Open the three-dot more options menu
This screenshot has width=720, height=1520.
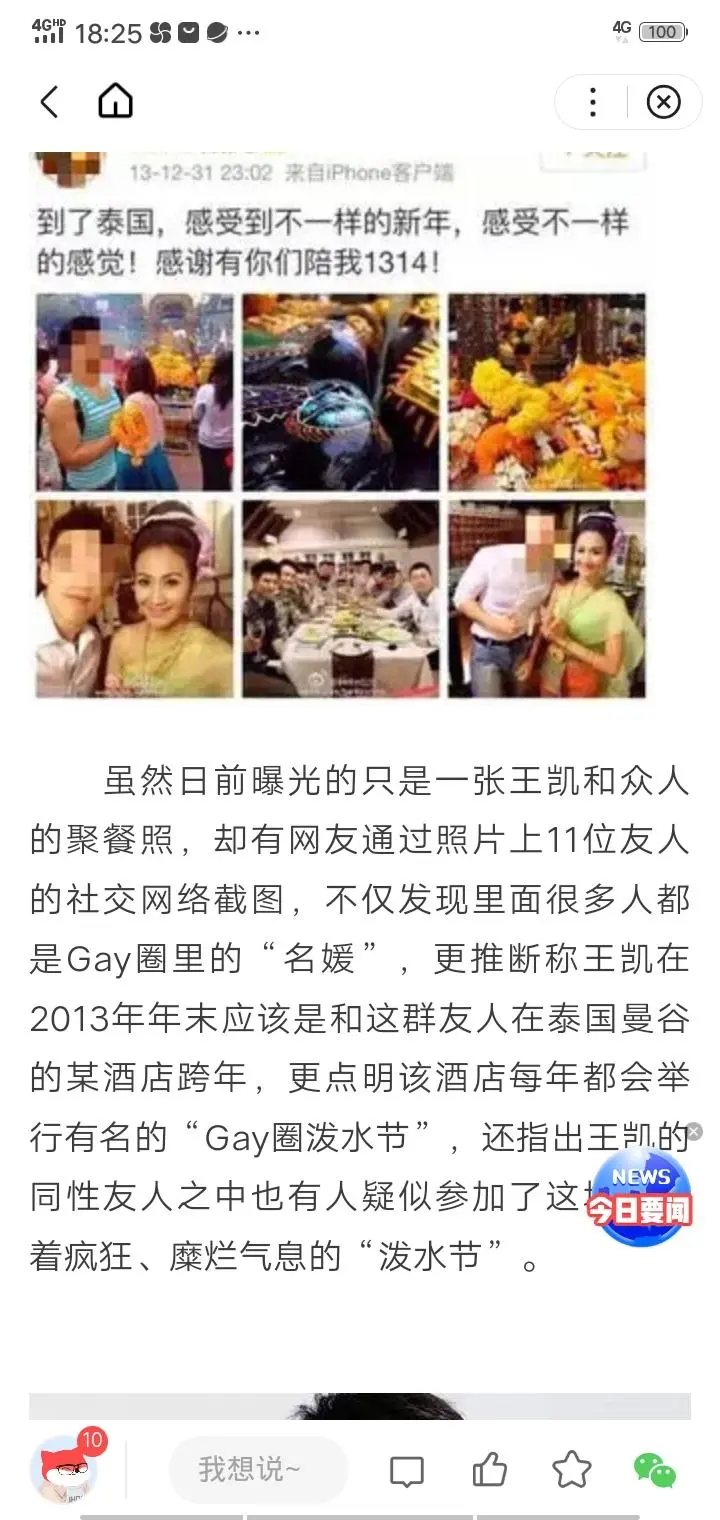[593, 102]
